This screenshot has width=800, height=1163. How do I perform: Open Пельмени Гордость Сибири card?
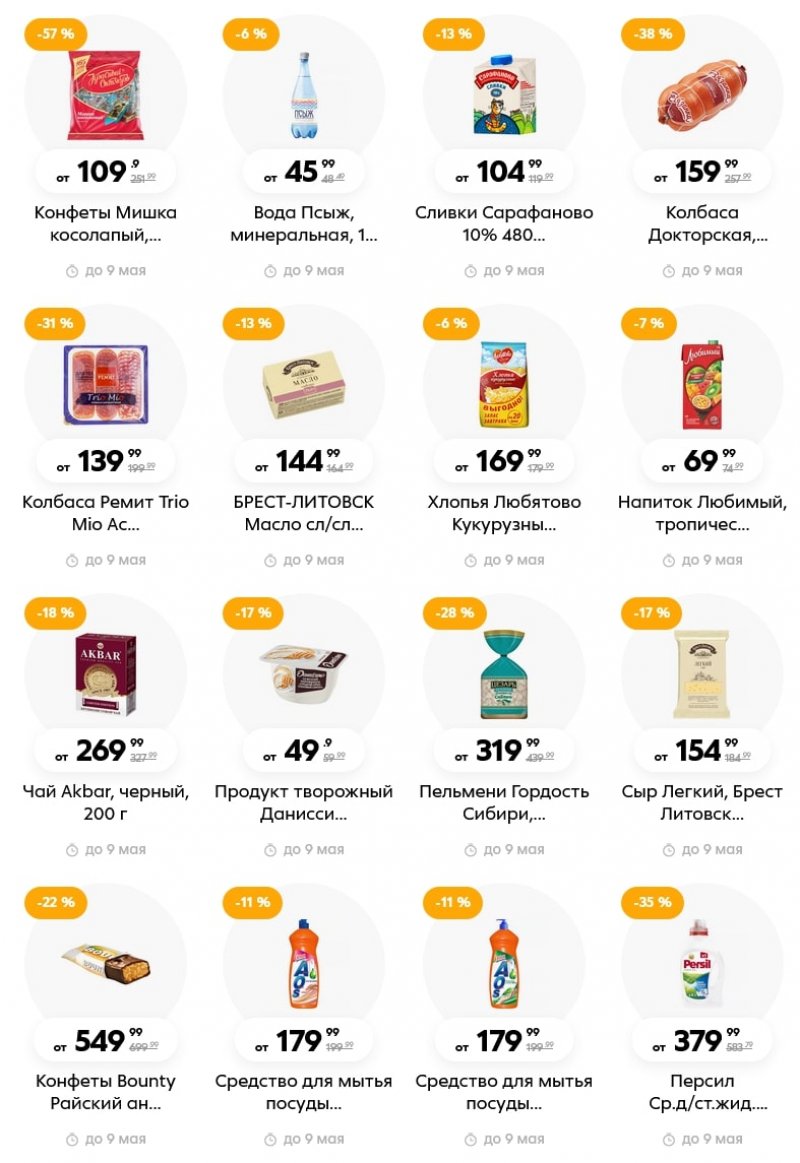click(x=504, y=802)
